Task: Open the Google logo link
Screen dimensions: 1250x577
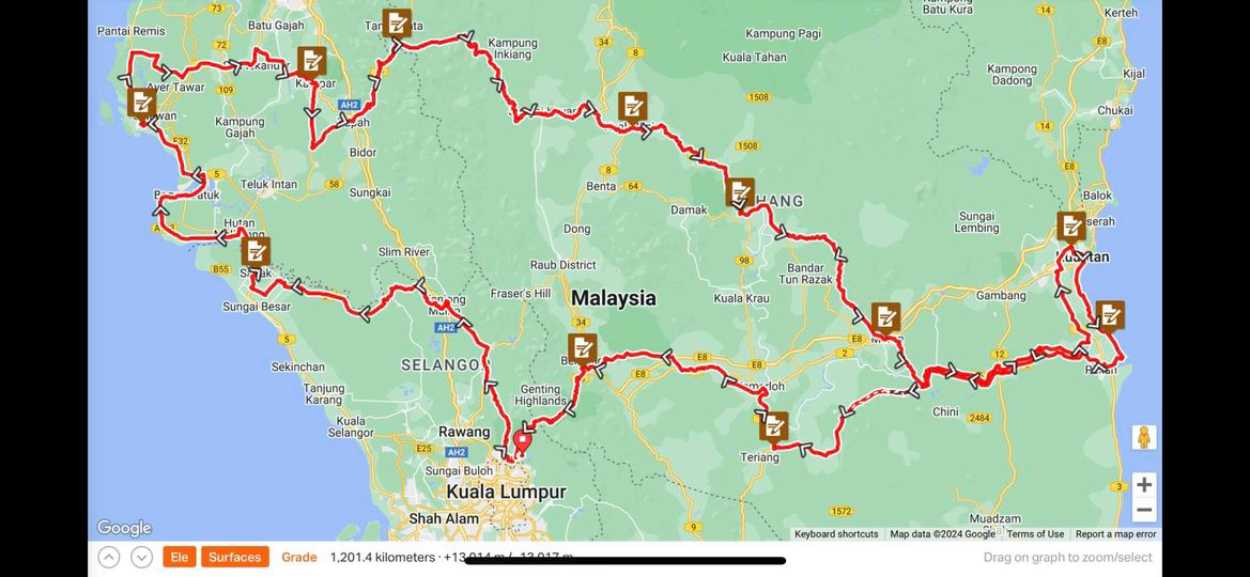Action: pyautogui.click(x=124, y=528)
